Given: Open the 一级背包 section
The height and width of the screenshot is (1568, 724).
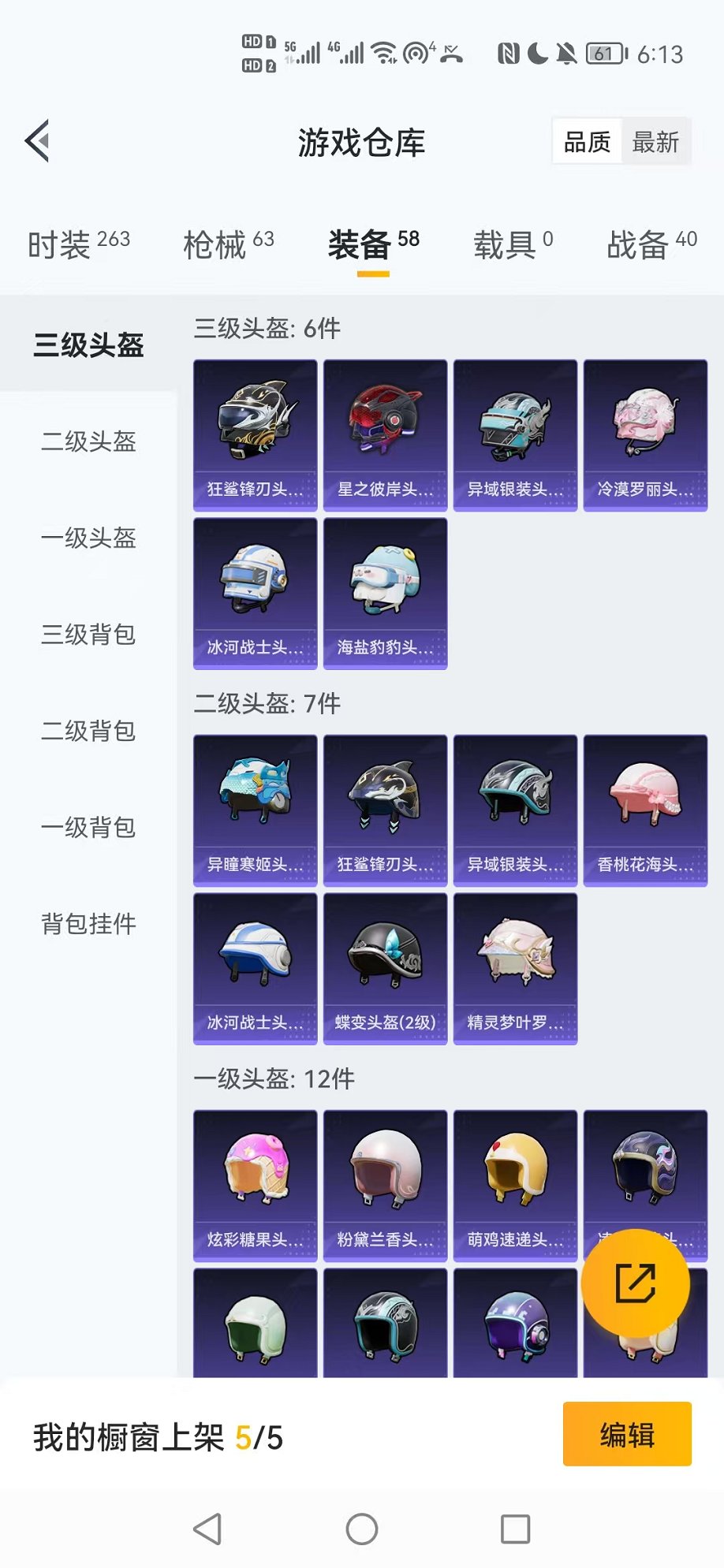Looking at the screenshot, I should [x=87, y=828].
